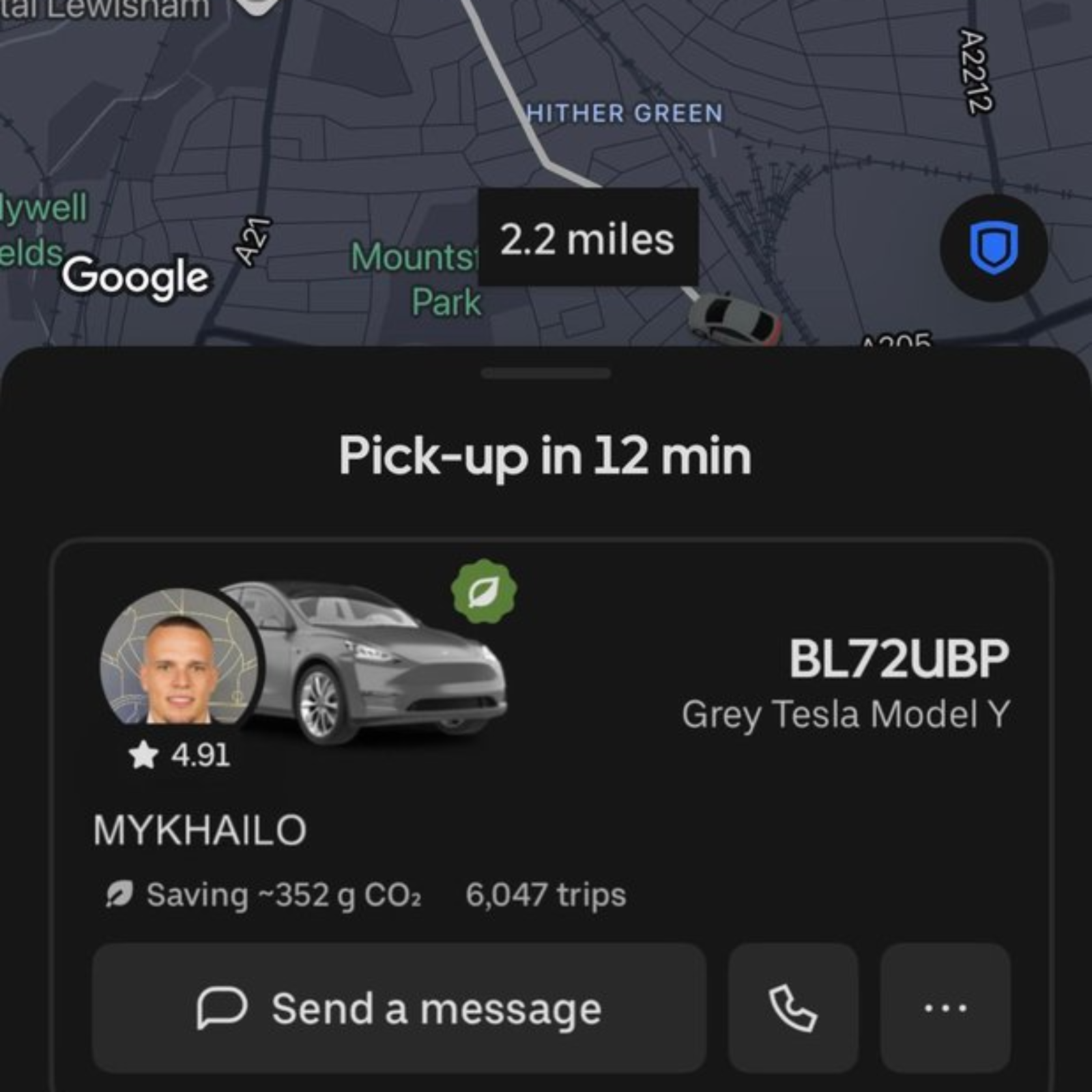This screenshot has width=1092, height=1092.
Task: Open the three-dot more options menu
Action: (x=945, y=1007)
